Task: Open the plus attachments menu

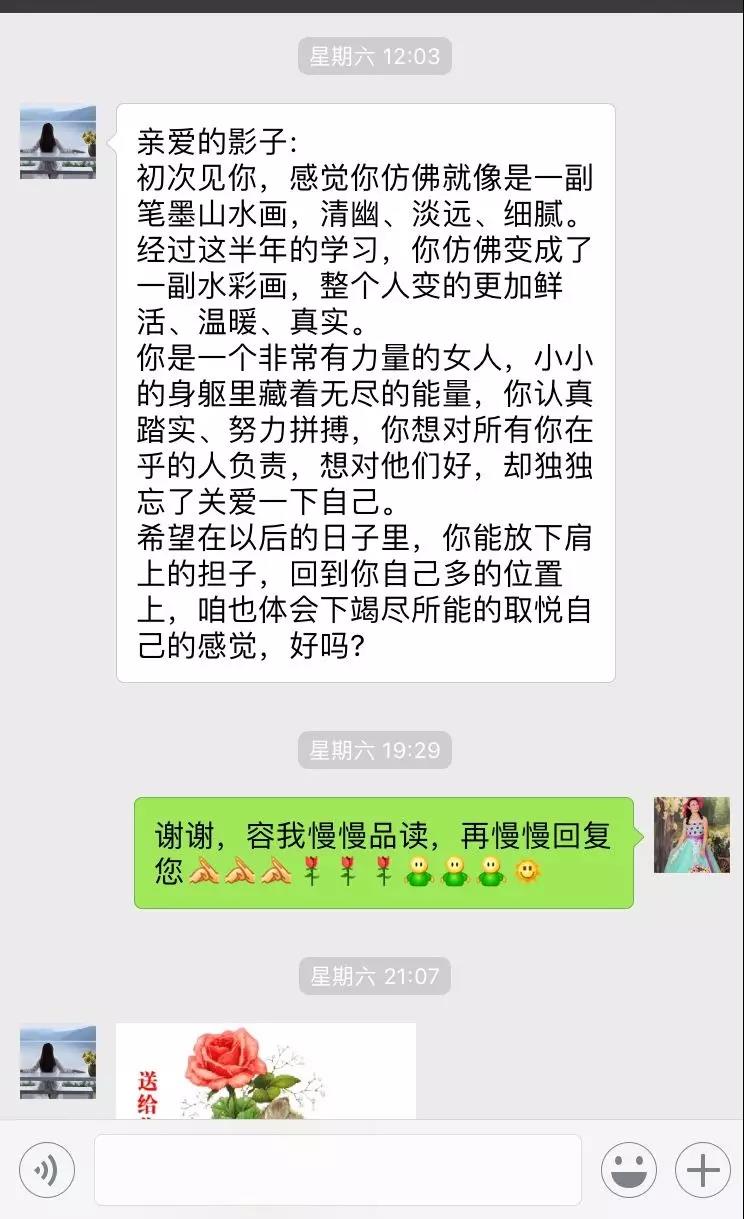Action: (x=703, y=1170)
